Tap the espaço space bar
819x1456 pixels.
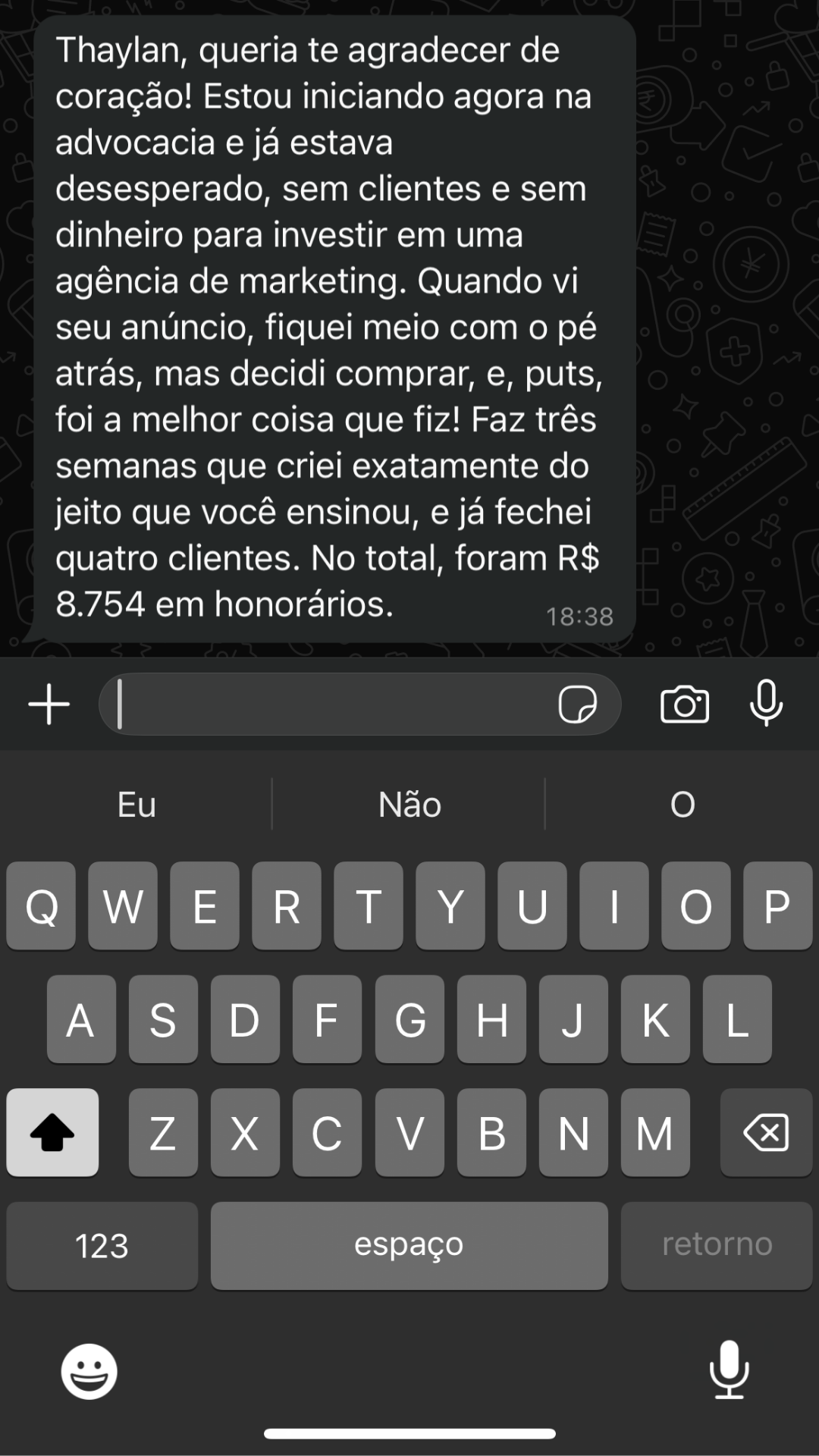[409, 1246]
